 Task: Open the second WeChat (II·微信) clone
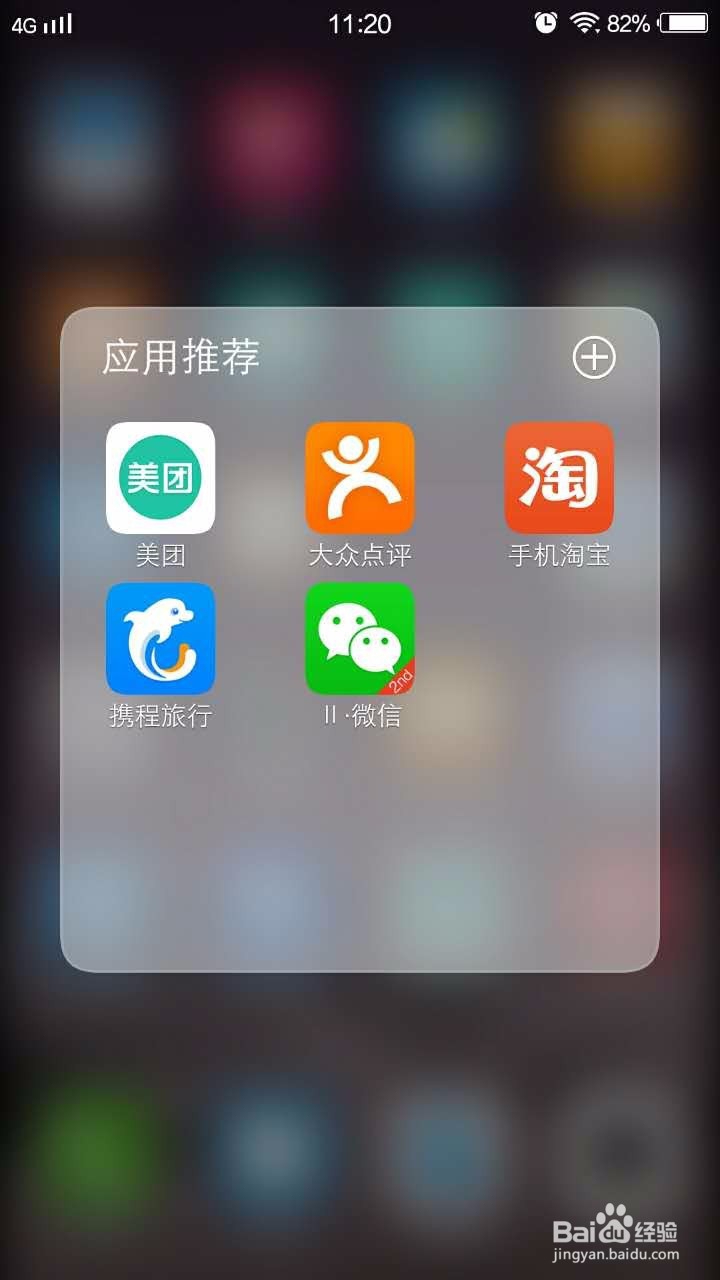360,640
